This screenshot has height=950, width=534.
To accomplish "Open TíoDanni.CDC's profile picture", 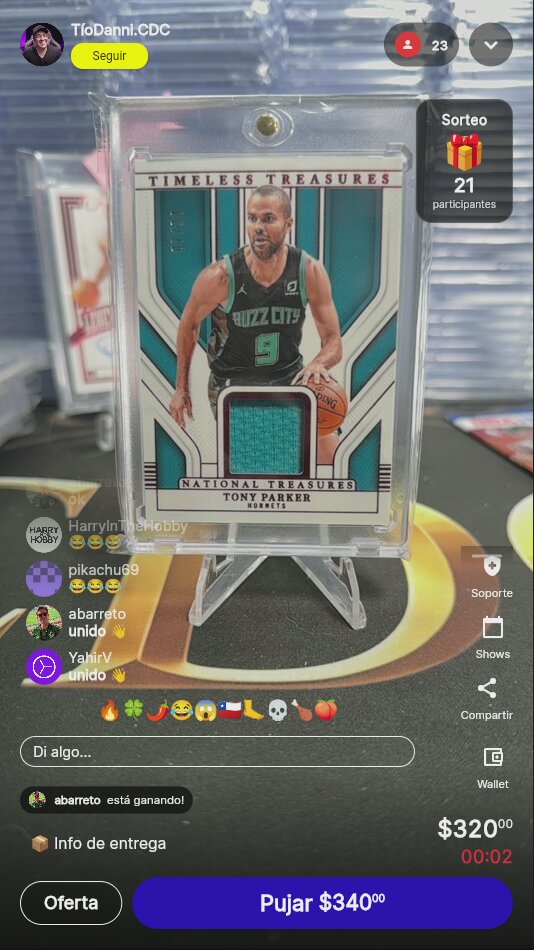I will [42, 44].
